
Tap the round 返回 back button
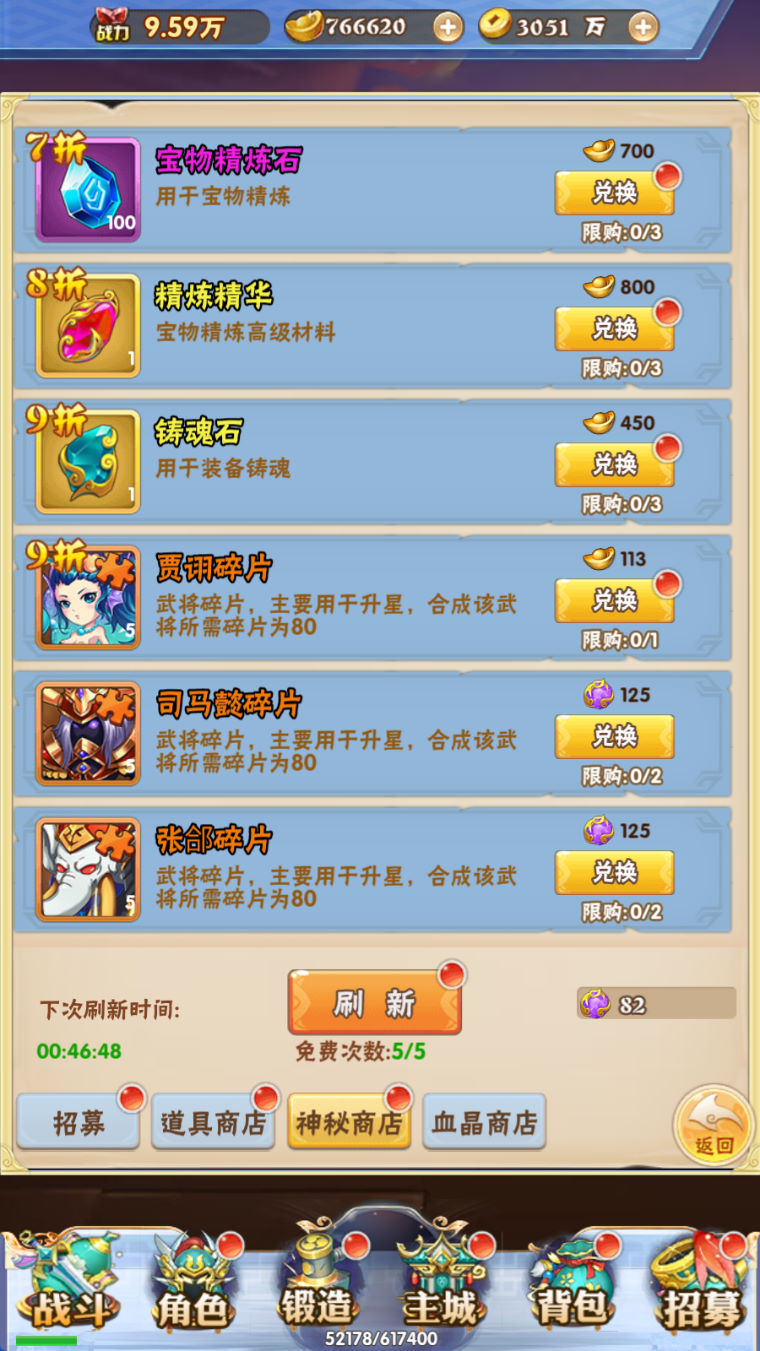tap(714, 1127)
